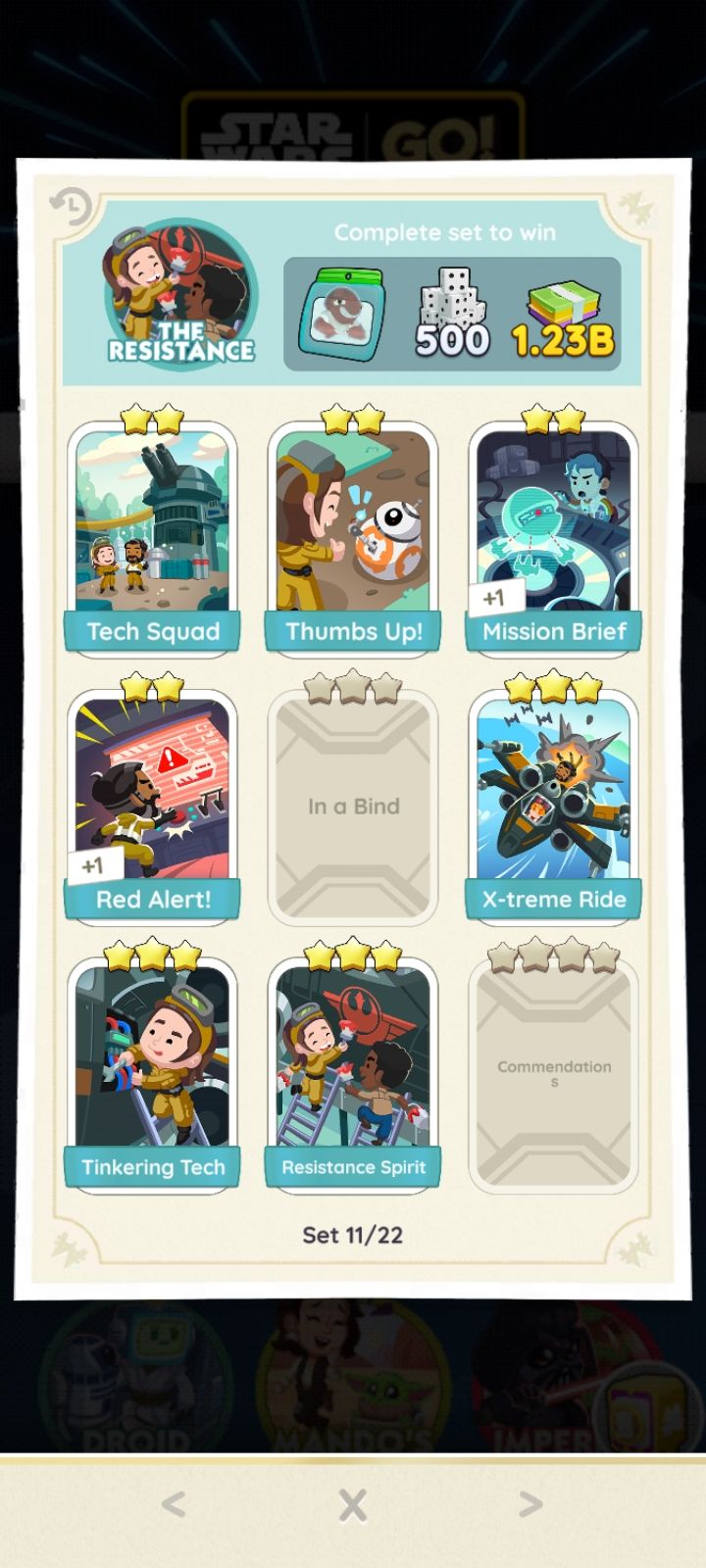Open the sticker history icon
706x1568 pixels.
pyautogui.click(x=71, y=206)
